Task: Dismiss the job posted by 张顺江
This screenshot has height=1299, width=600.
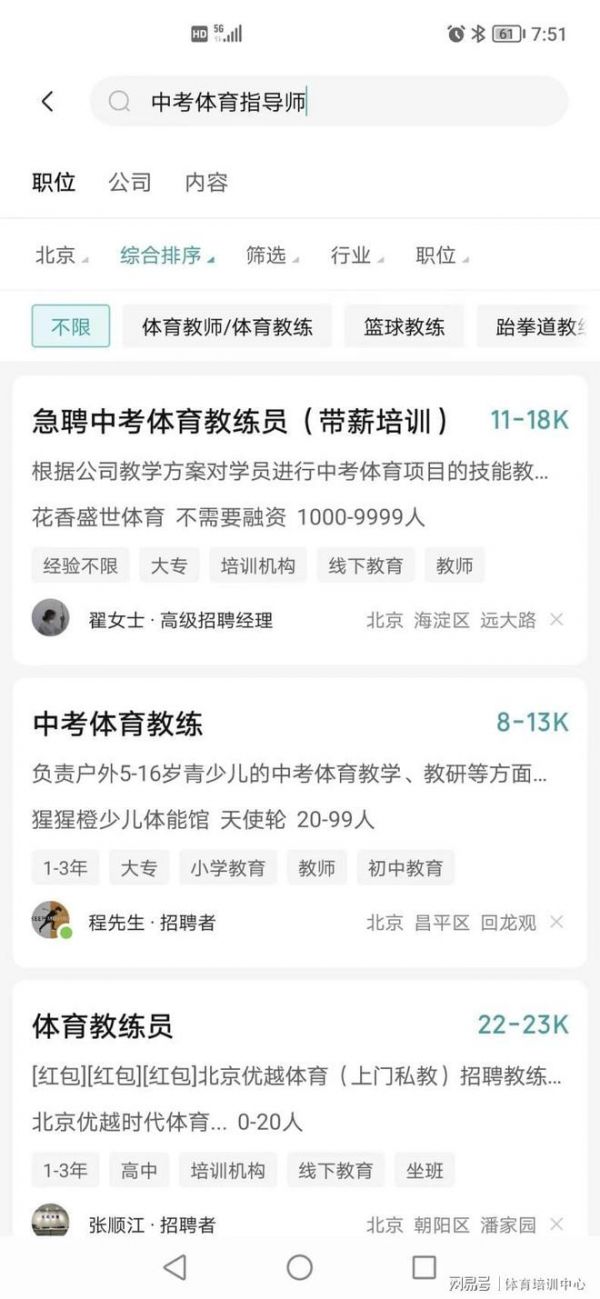Action: click(x=557, y=1224)
